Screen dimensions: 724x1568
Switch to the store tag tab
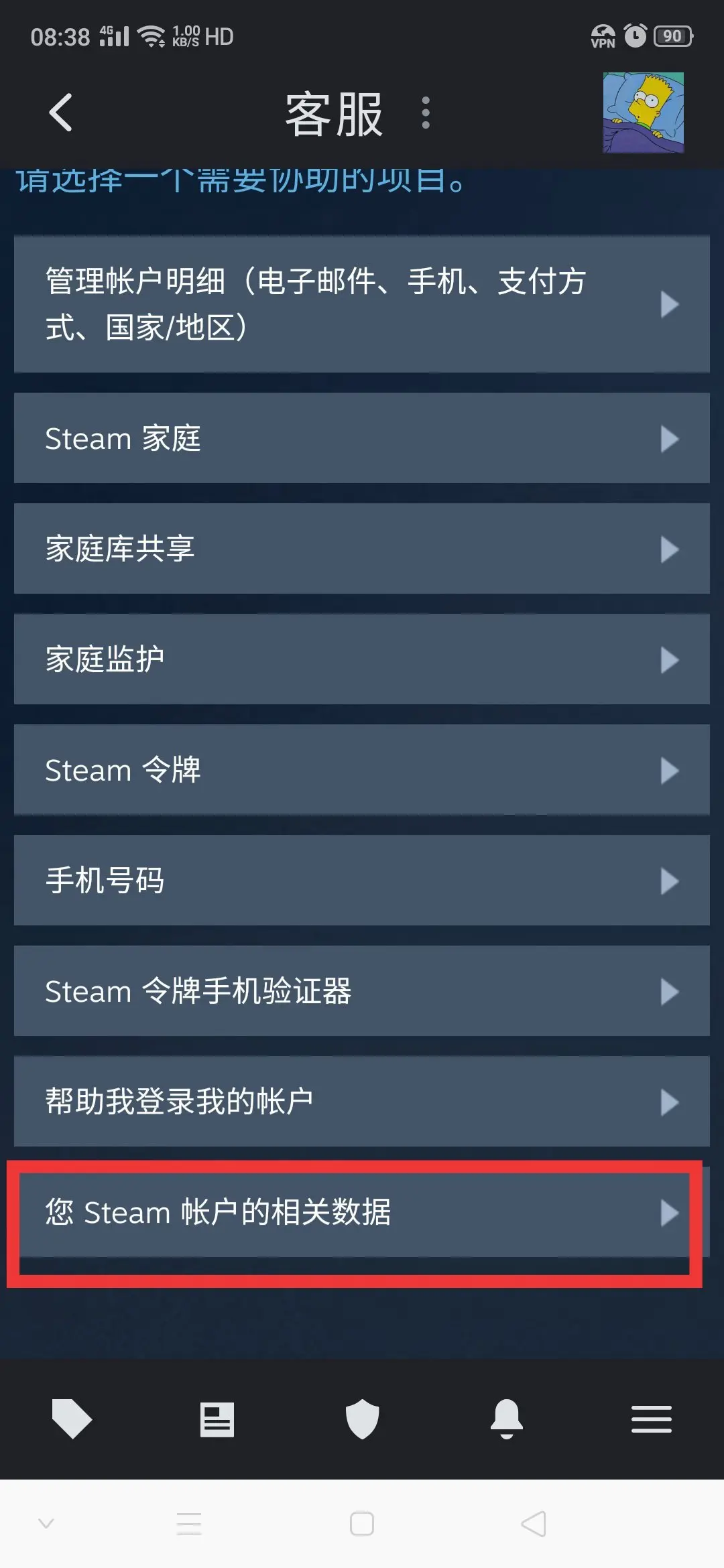point(72,1419)
